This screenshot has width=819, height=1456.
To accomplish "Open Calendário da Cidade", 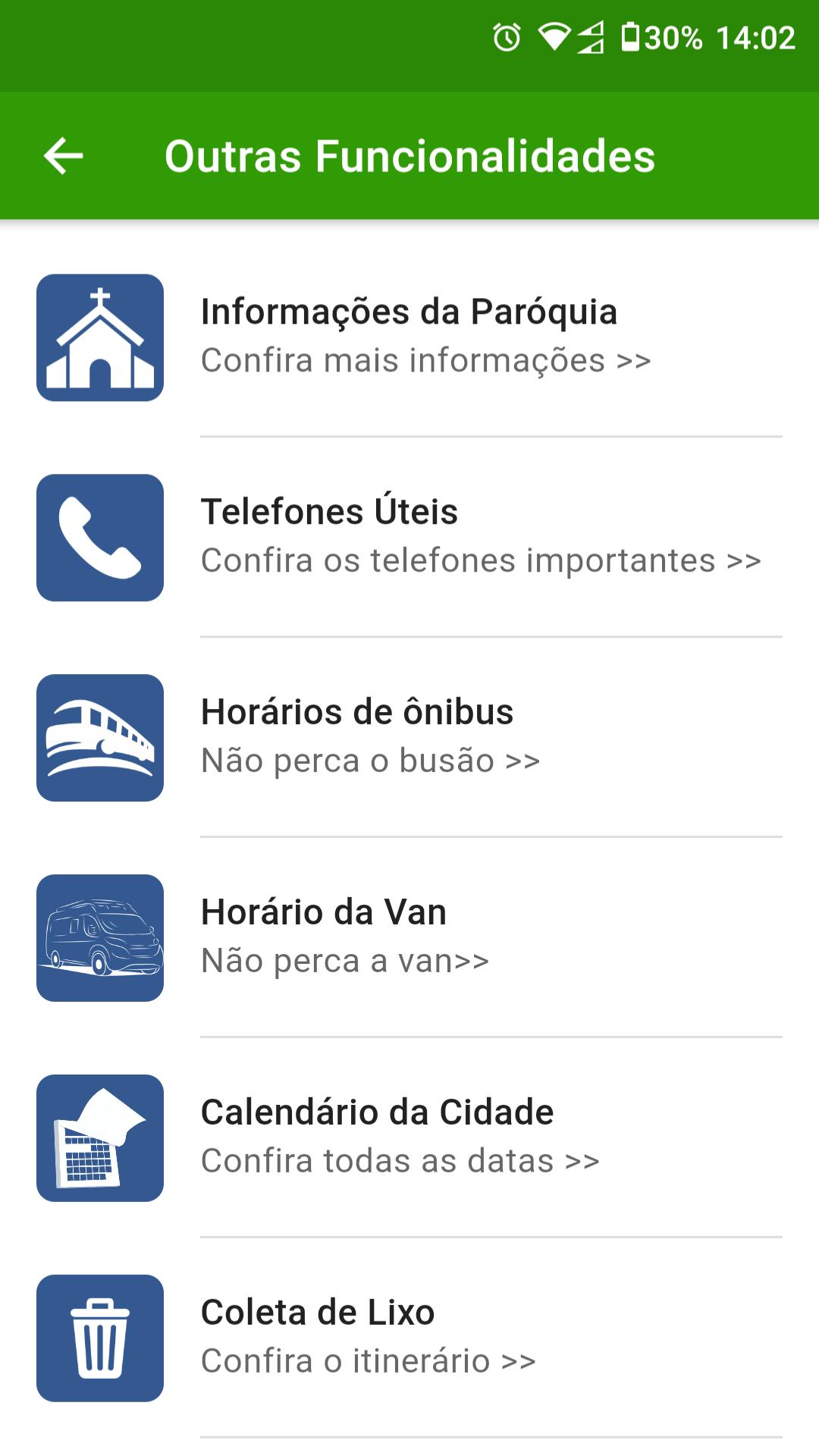I will click(x=409, y=1138).
